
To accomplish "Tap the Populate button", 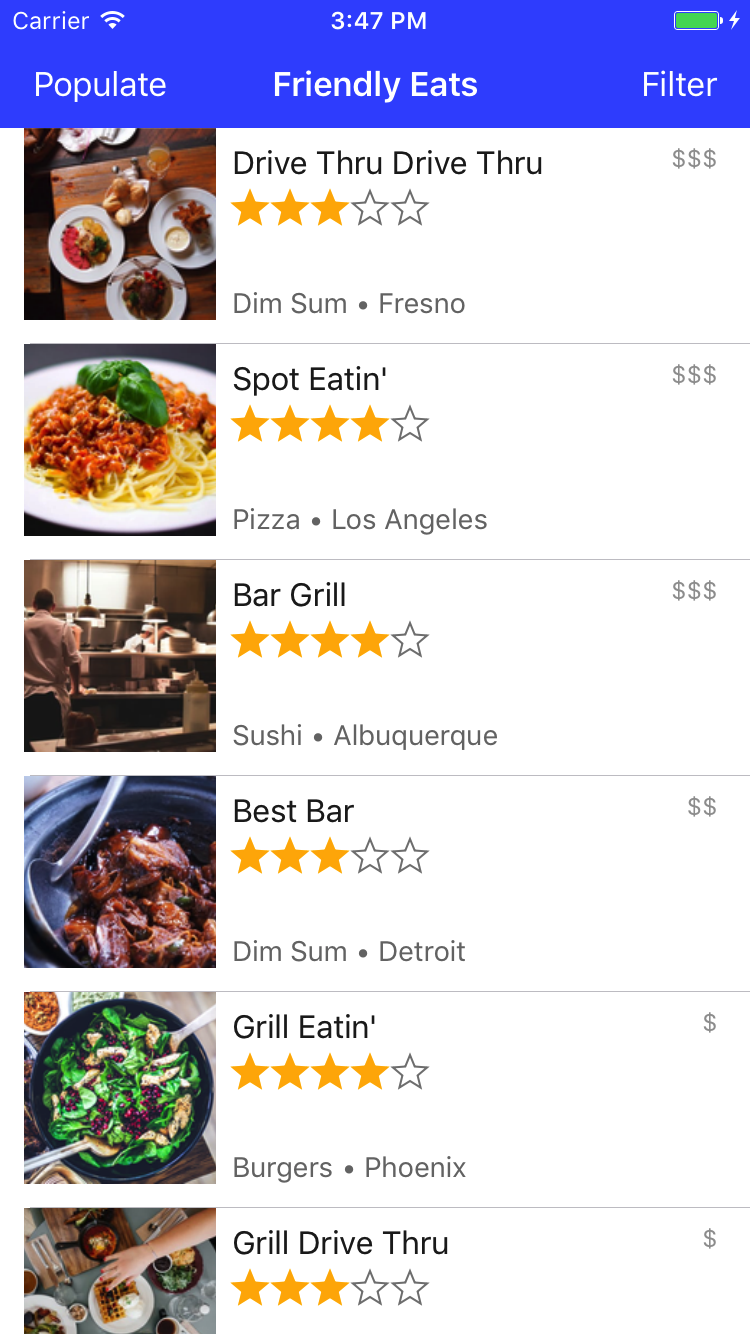I will click(x=100, y=85).
